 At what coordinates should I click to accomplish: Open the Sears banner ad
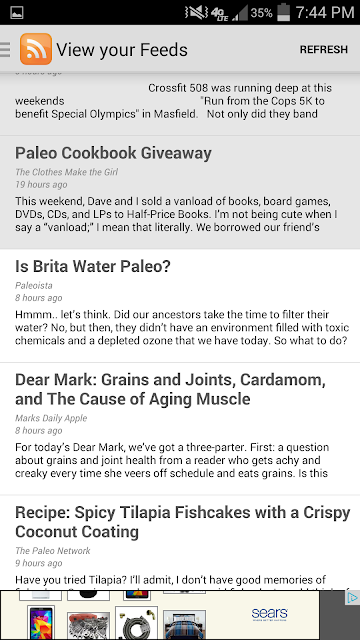(x=160, y=615)
